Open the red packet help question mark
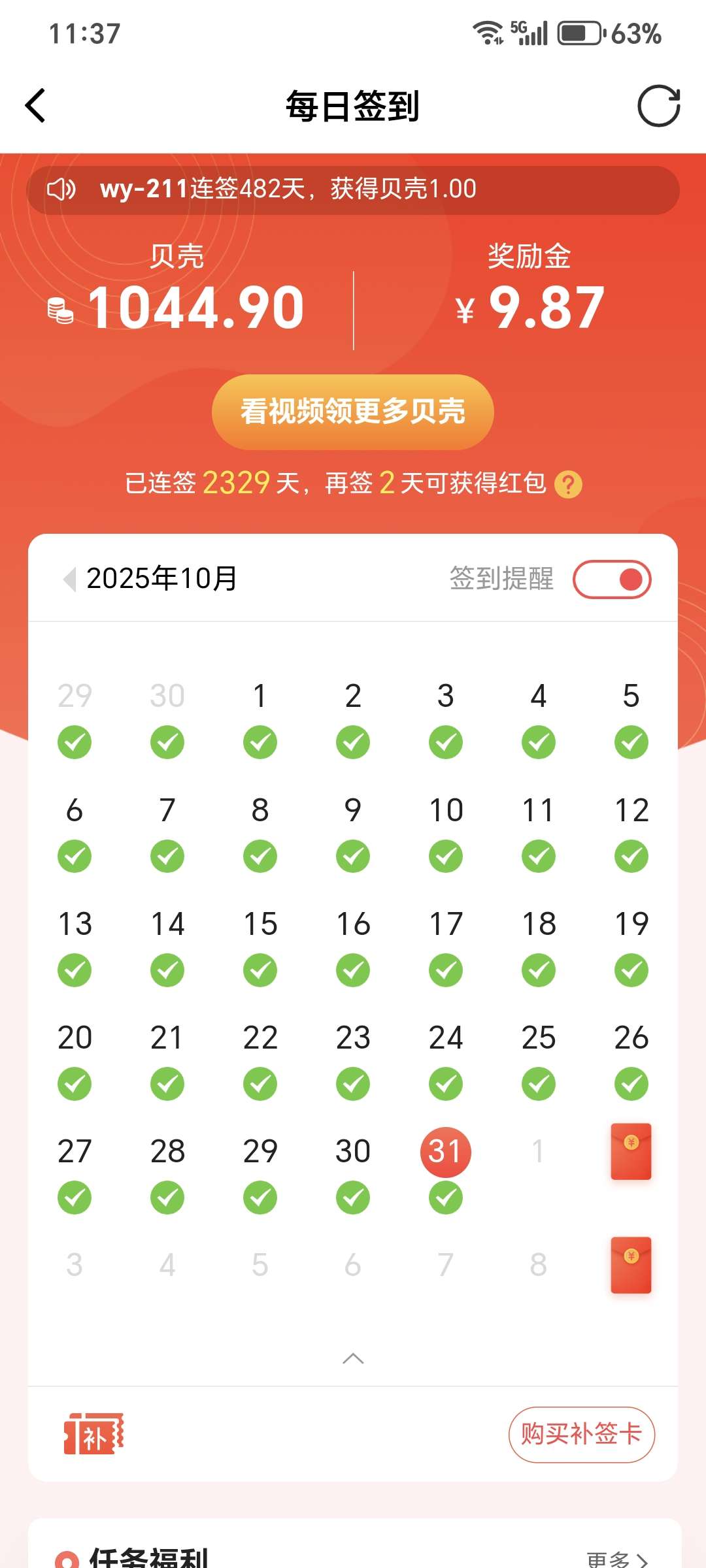This screenshot has height=1568, width=706. (568, 485)
